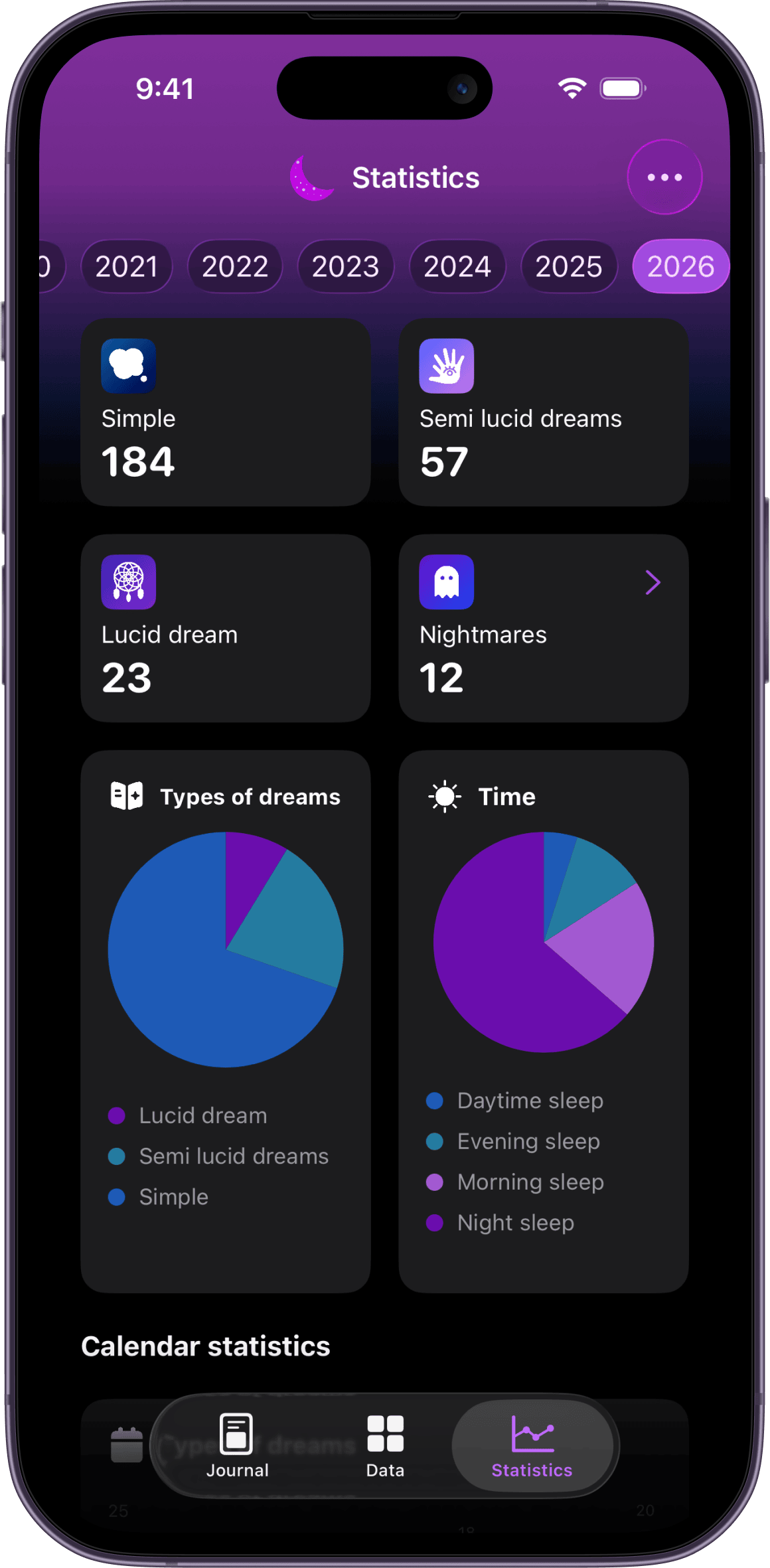Open the three-dot more options menu
This screenshot has height=1568, width=770.
click(664, 177)
